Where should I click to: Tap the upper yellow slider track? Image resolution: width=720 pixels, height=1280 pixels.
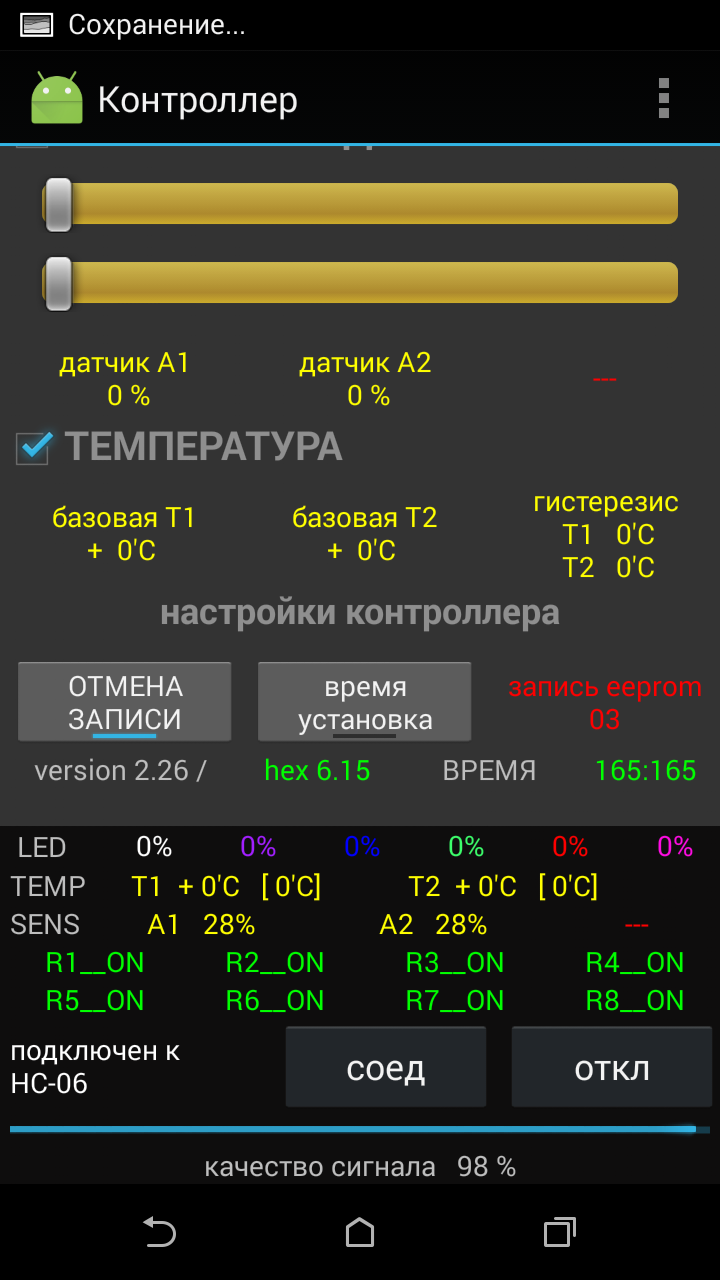click(360, 203)
